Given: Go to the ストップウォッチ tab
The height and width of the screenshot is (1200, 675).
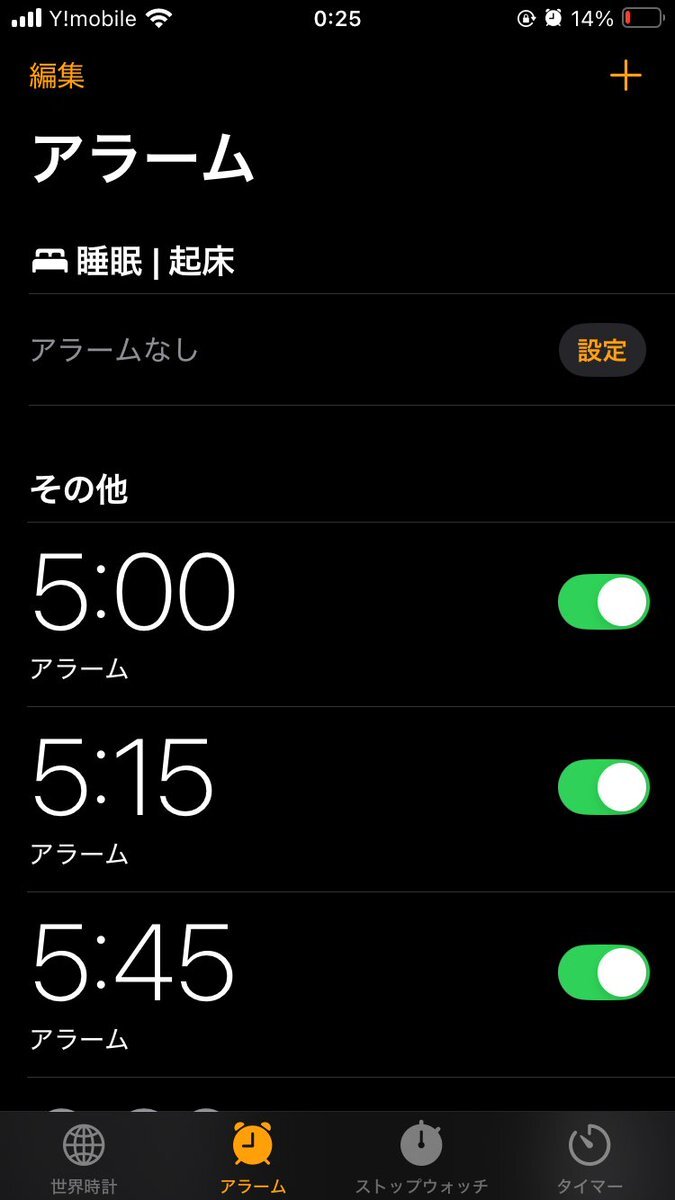Looking at the screenshot, I should click(x=421, y=1158).
